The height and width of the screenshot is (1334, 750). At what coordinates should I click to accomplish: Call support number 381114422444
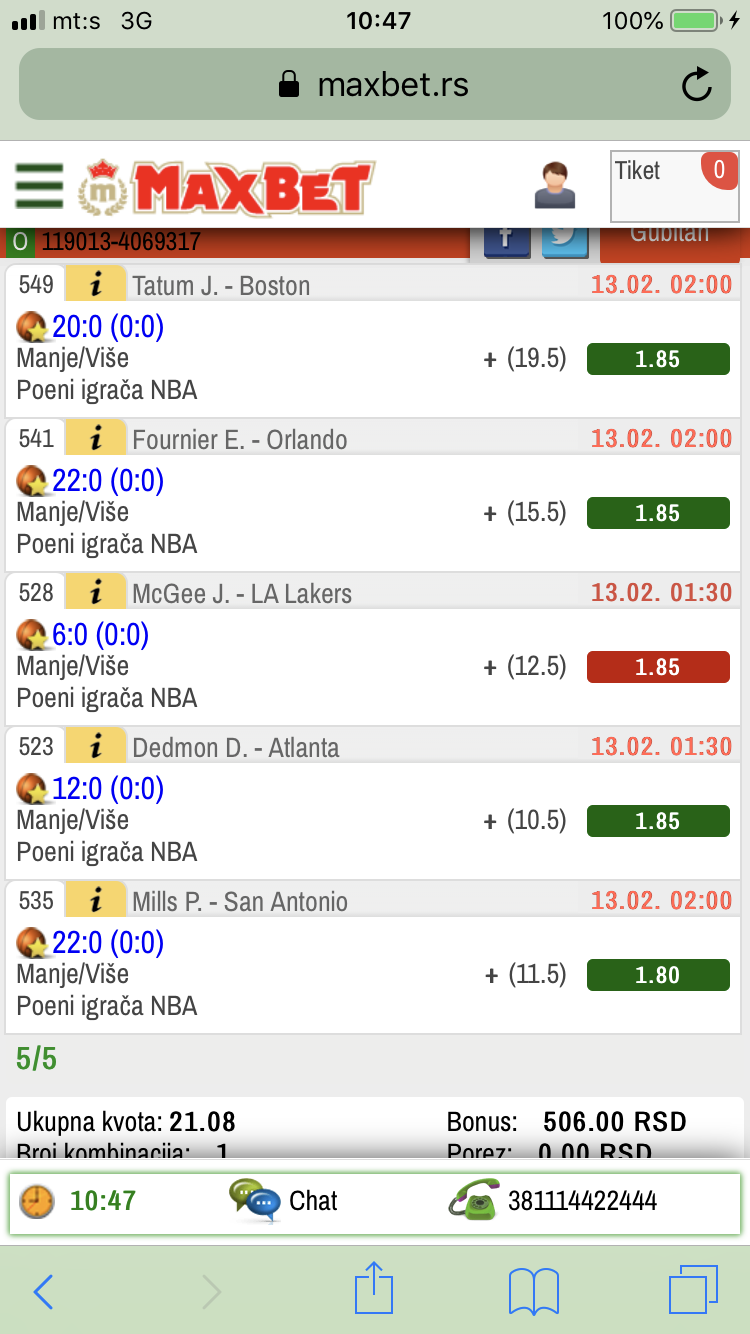[553, 1201]
